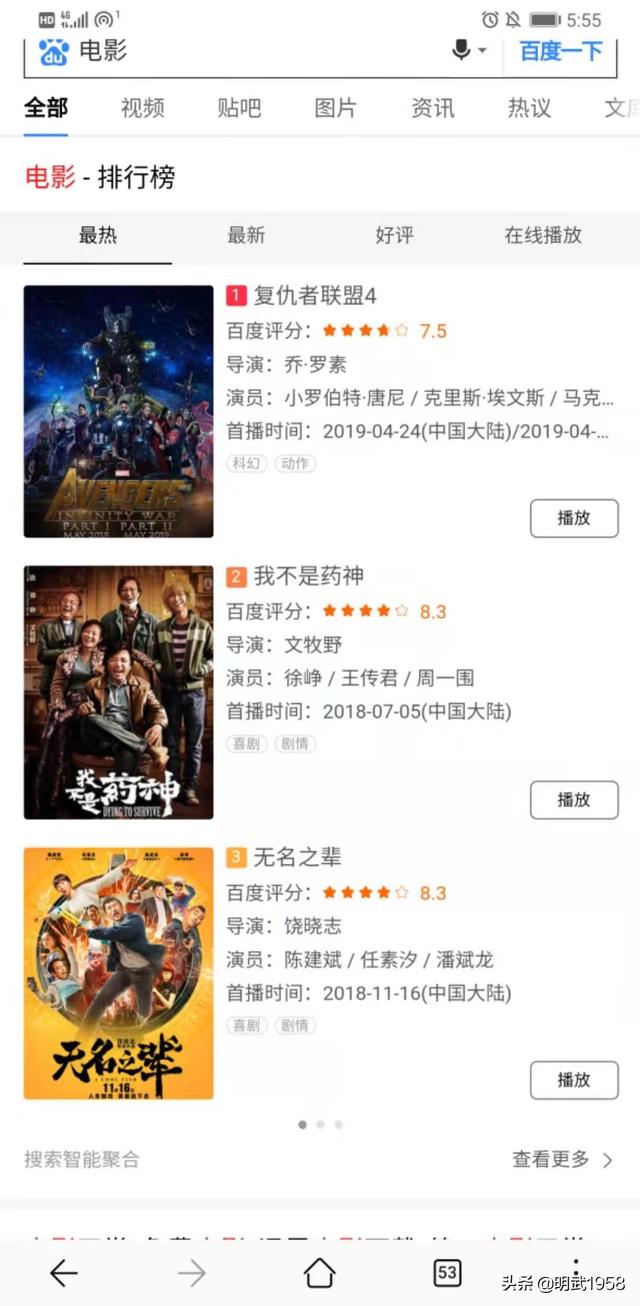Screen dimensions: 640x1306
Task: Open the browser tabs switcher showing 53
Action: [x=447, y=1272]
